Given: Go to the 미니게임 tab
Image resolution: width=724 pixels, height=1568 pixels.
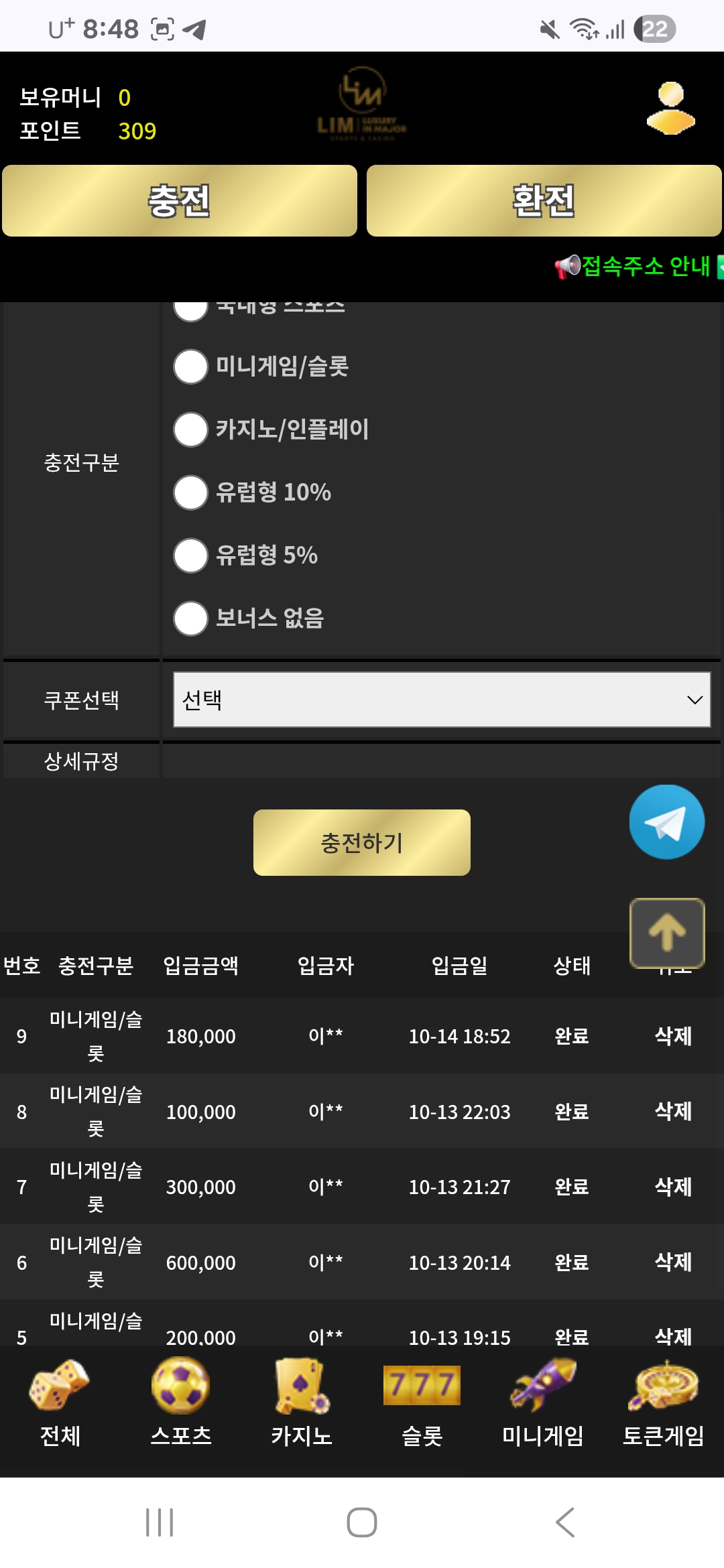Looking at the screenshot, I should (x=542, y=1402).
